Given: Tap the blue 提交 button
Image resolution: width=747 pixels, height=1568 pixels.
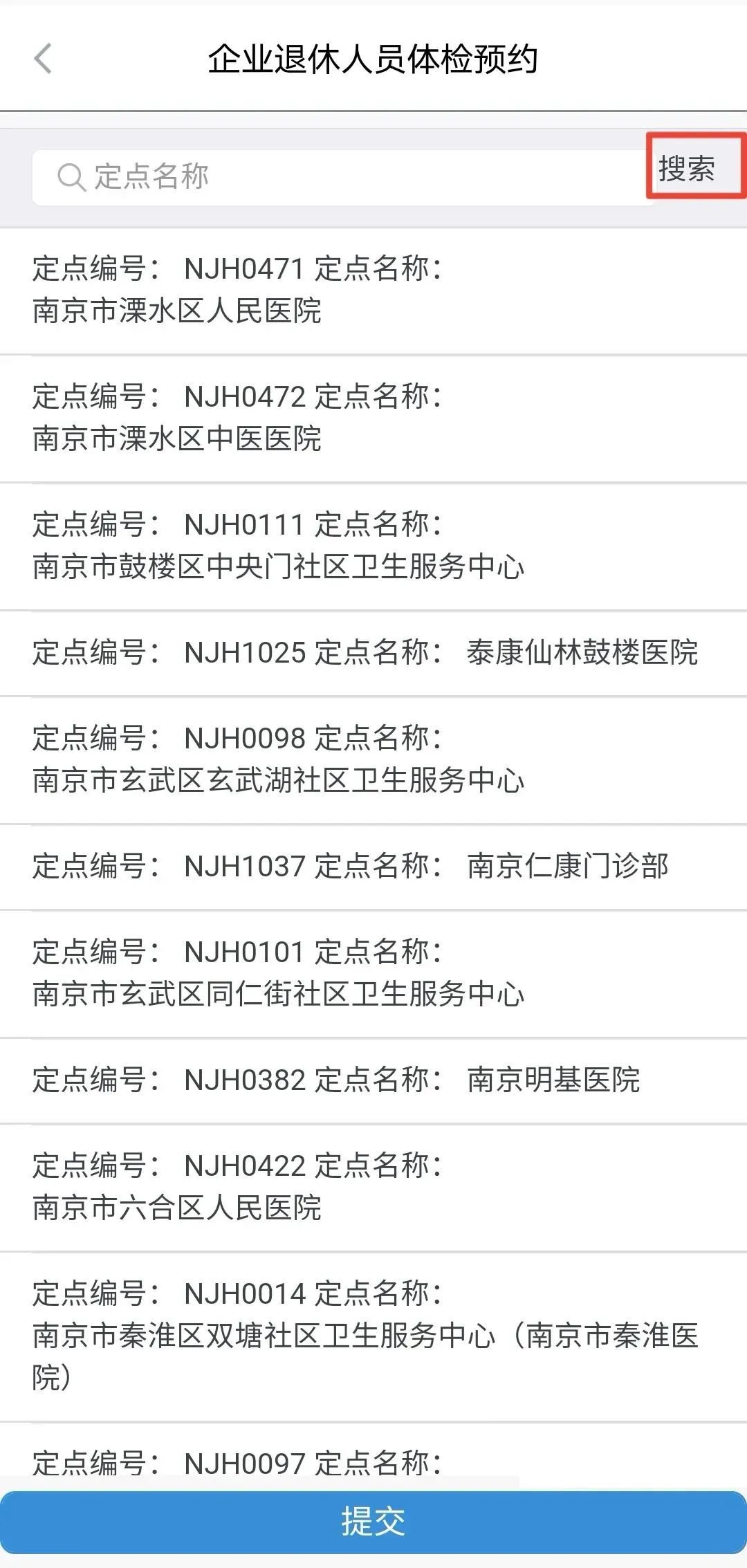Looking at the screenshot, I should 373,1522.
